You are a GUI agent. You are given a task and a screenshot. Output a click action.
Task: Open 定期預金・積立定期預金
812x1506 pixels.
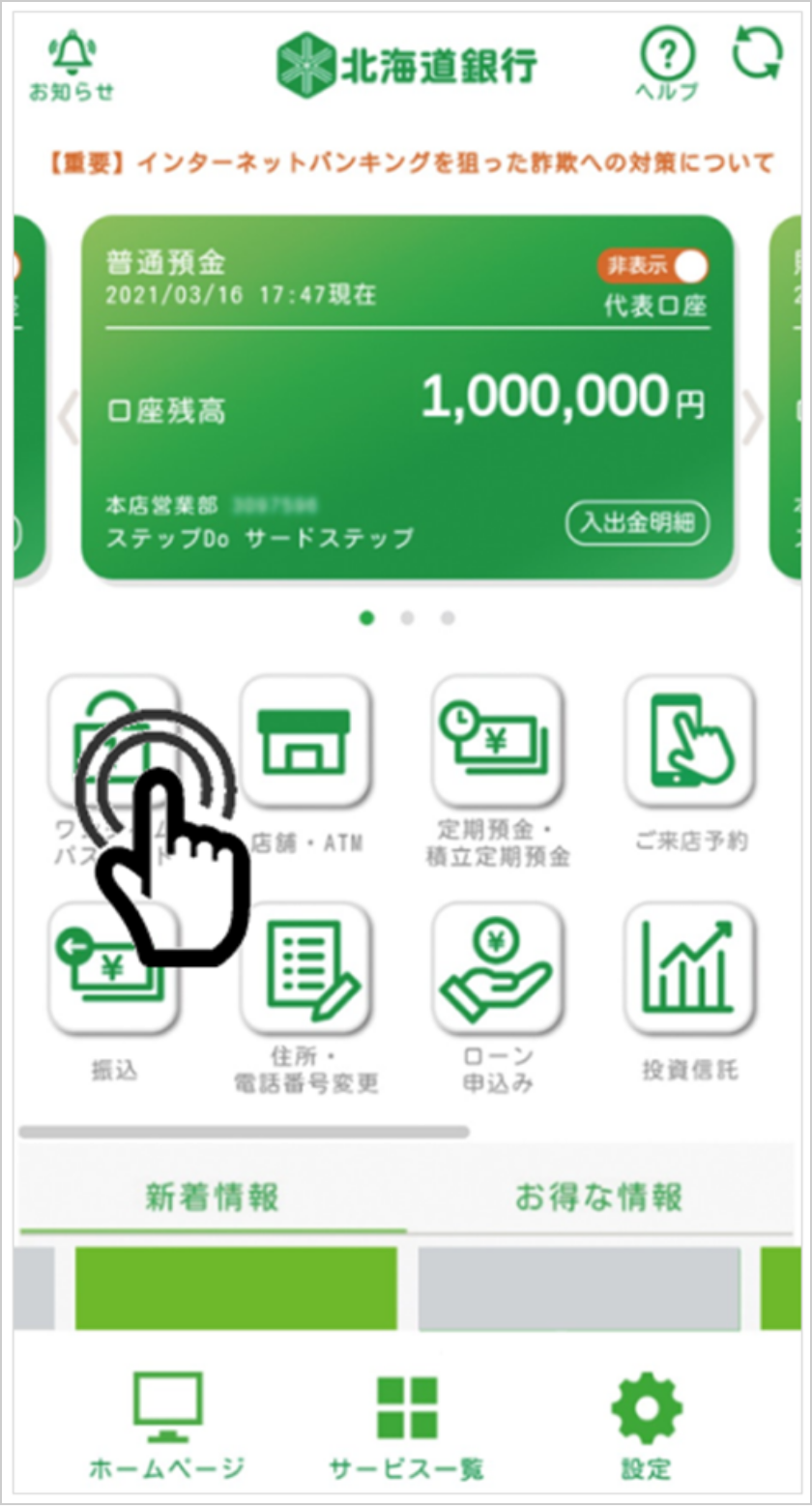[497, 742]
